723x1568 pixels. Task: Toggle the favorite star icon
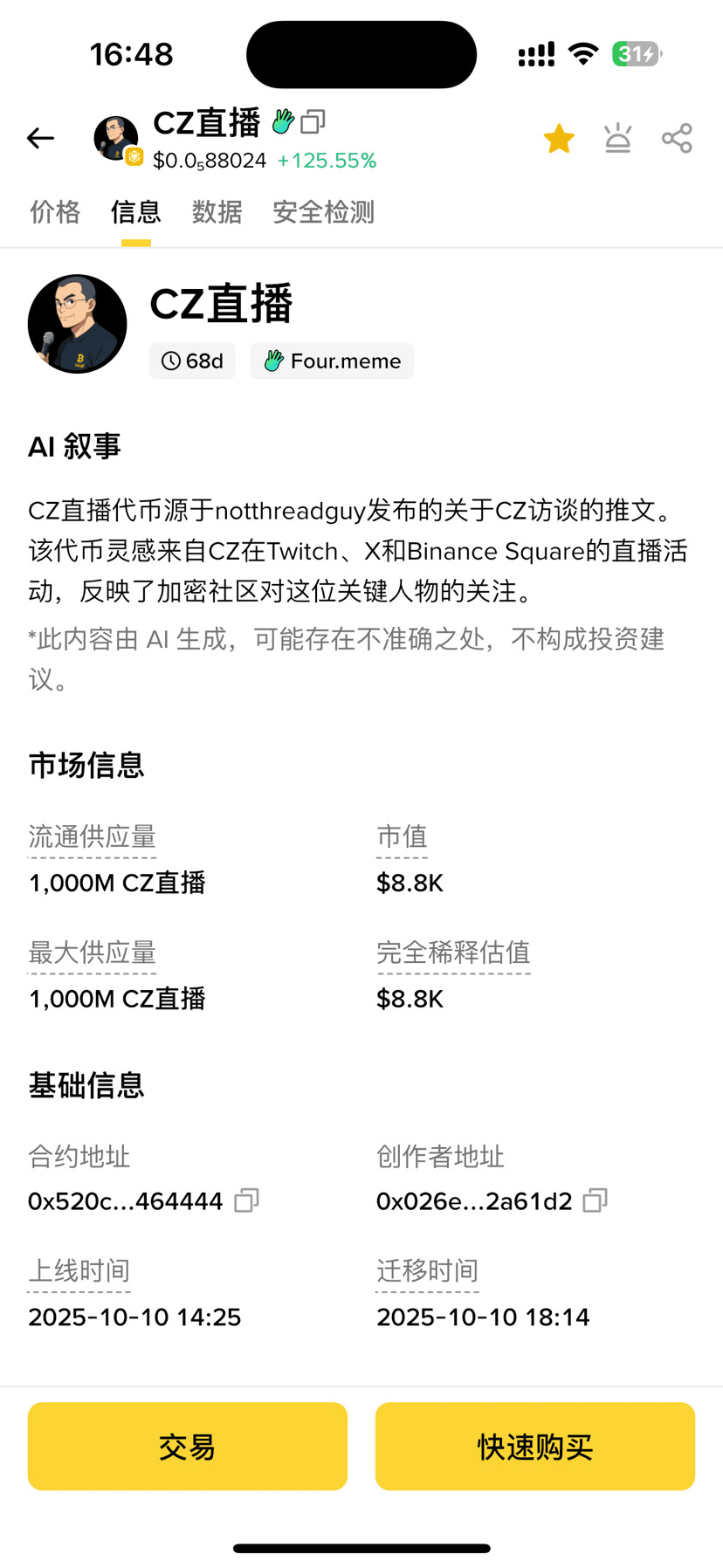(x=559, y=139)
